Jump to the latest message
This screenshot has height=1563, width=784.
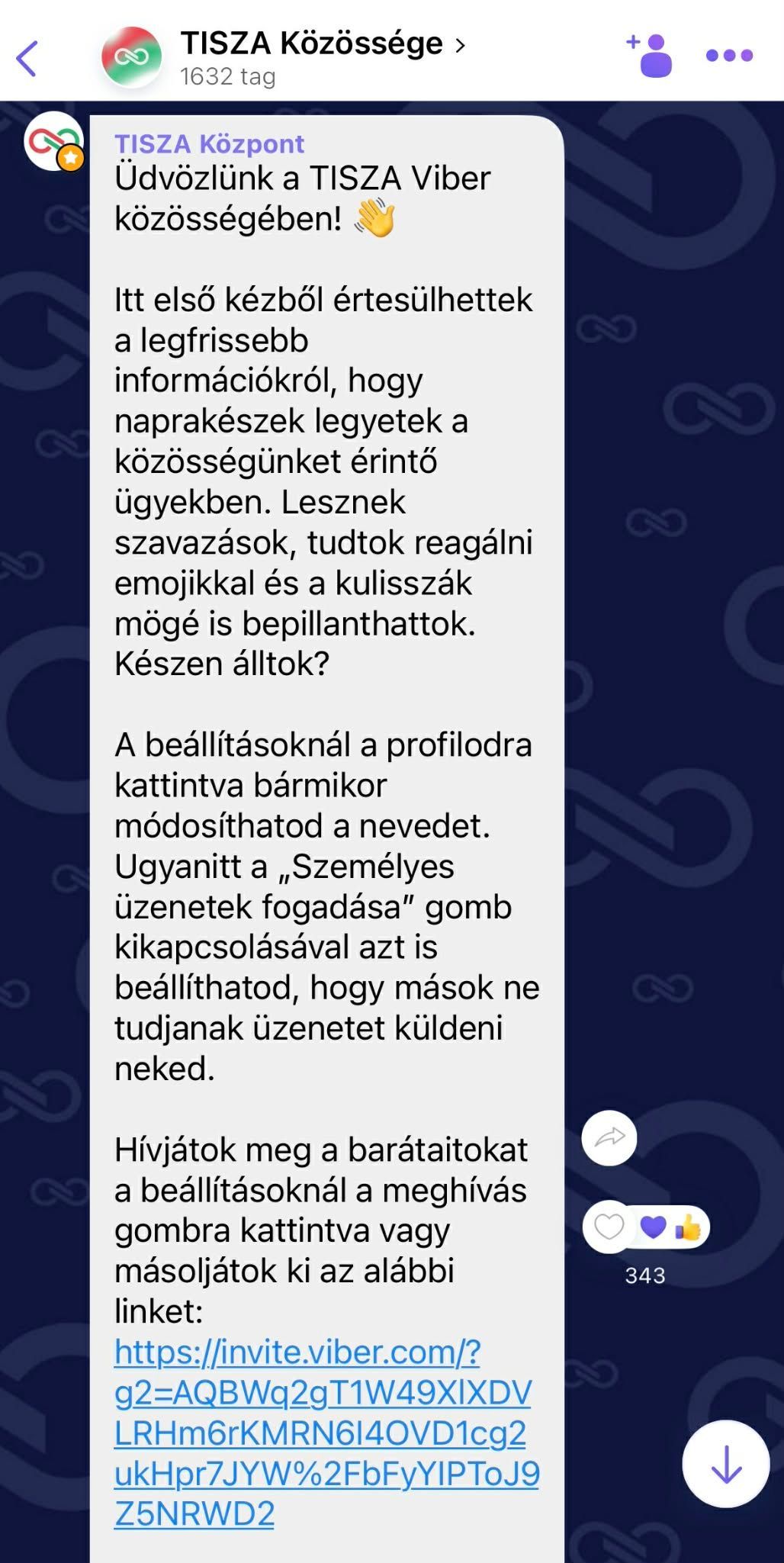pyautogui.click(x=725, y=1464)
